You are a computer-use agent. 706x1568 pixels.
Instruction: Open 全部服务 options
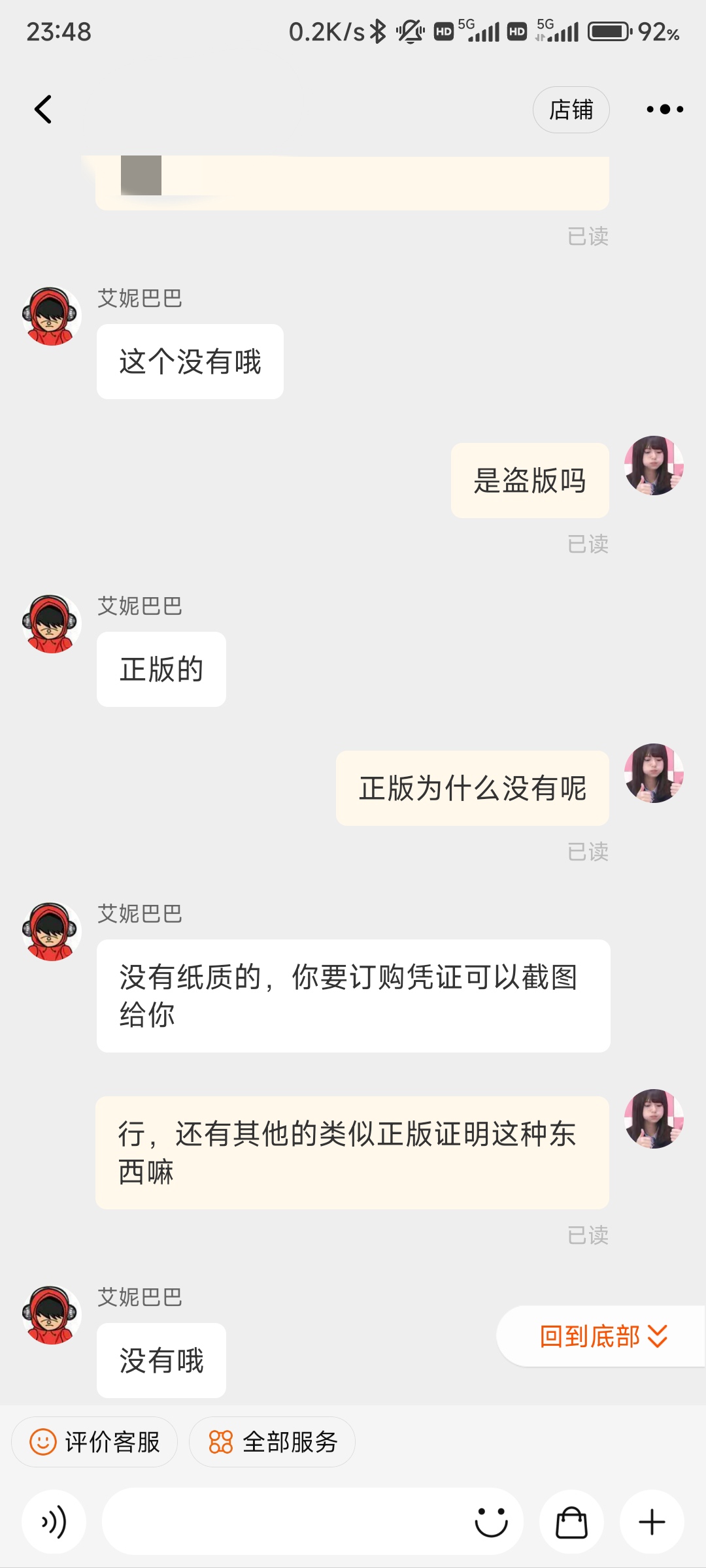point(272,1442)
